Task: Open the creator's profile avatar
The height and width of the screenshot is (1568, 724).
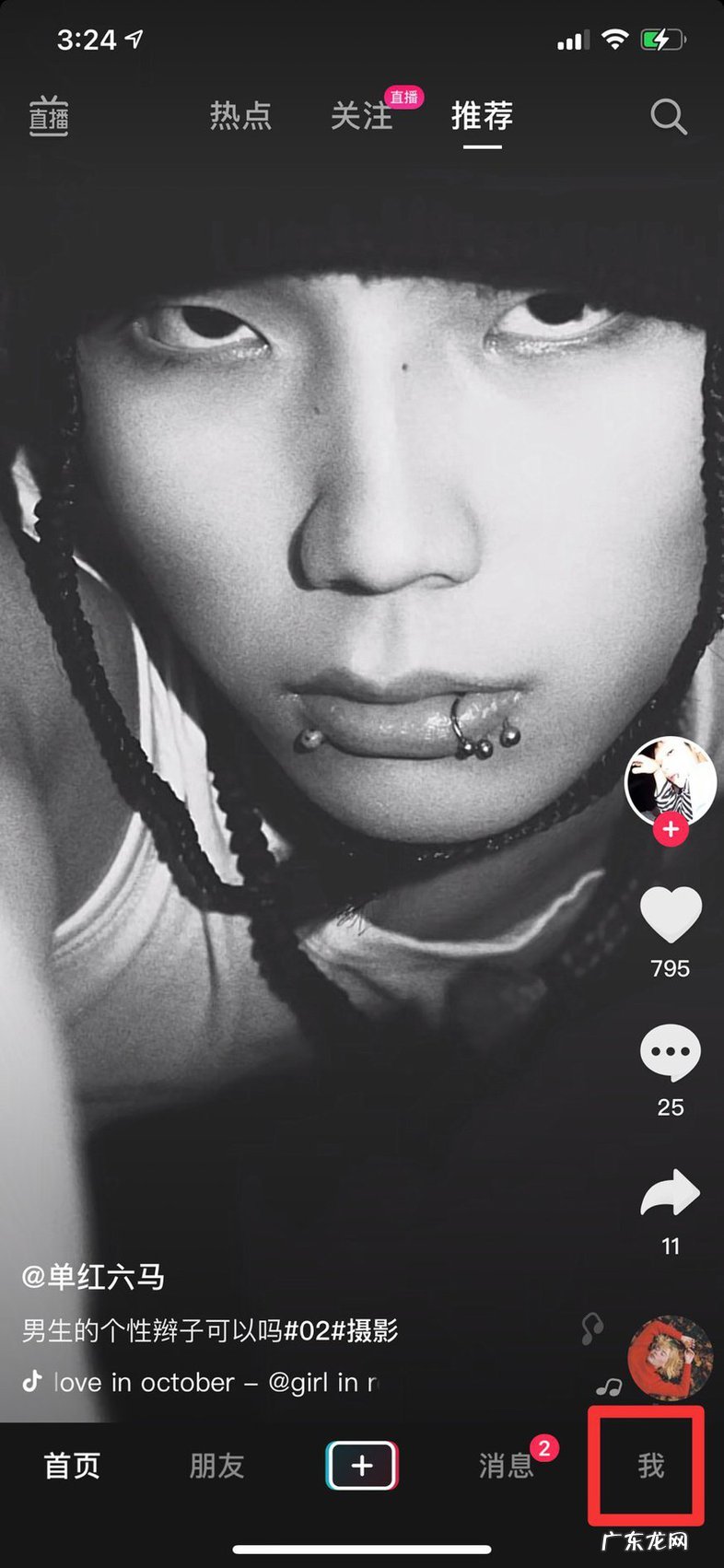Action: [670, 780]
